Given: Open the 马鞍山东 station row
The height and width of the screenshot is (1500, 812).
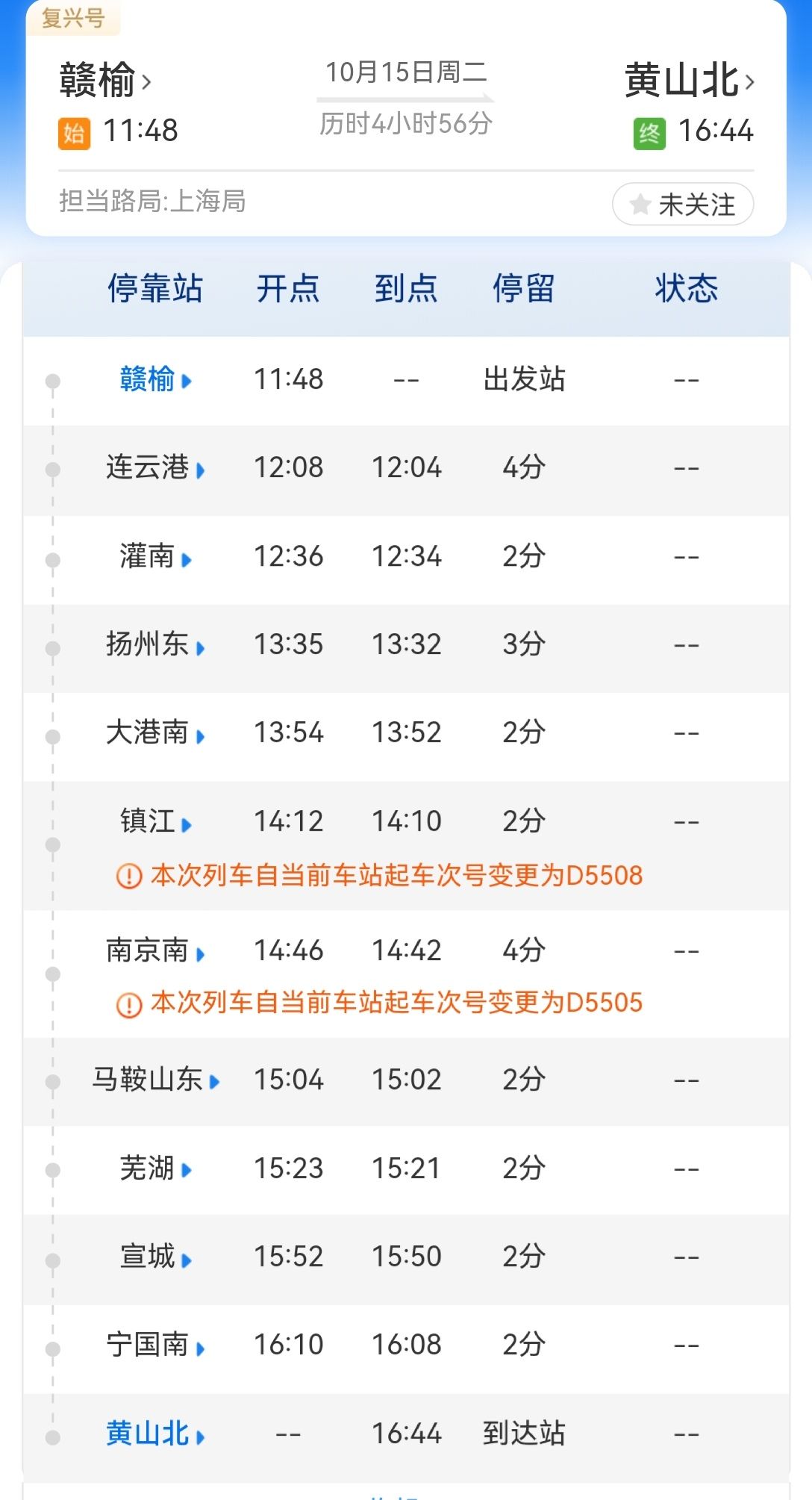Looking at the screenshot, I should tap(406, 1081).
